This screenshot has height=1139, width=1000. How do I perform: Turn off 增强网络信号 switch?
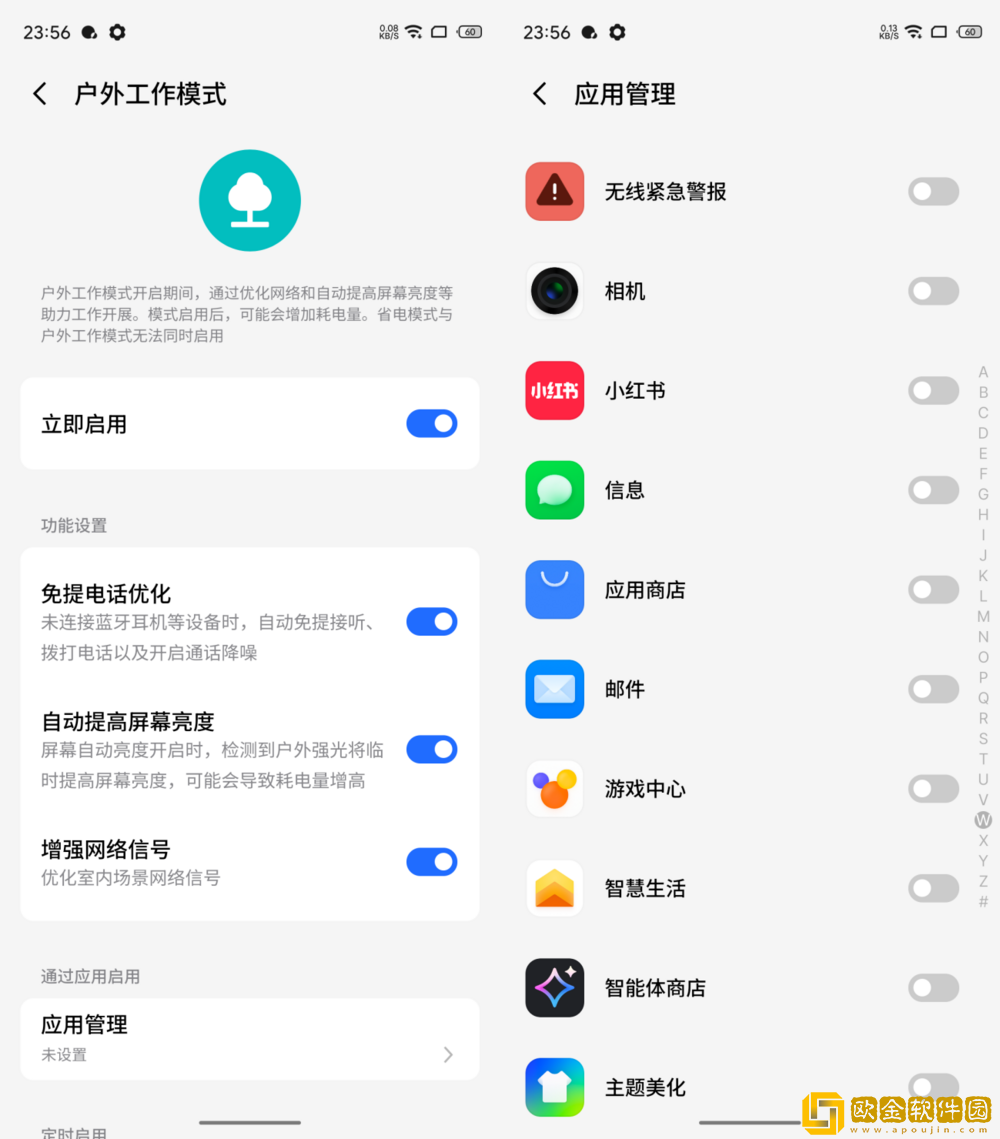(431, 862)
